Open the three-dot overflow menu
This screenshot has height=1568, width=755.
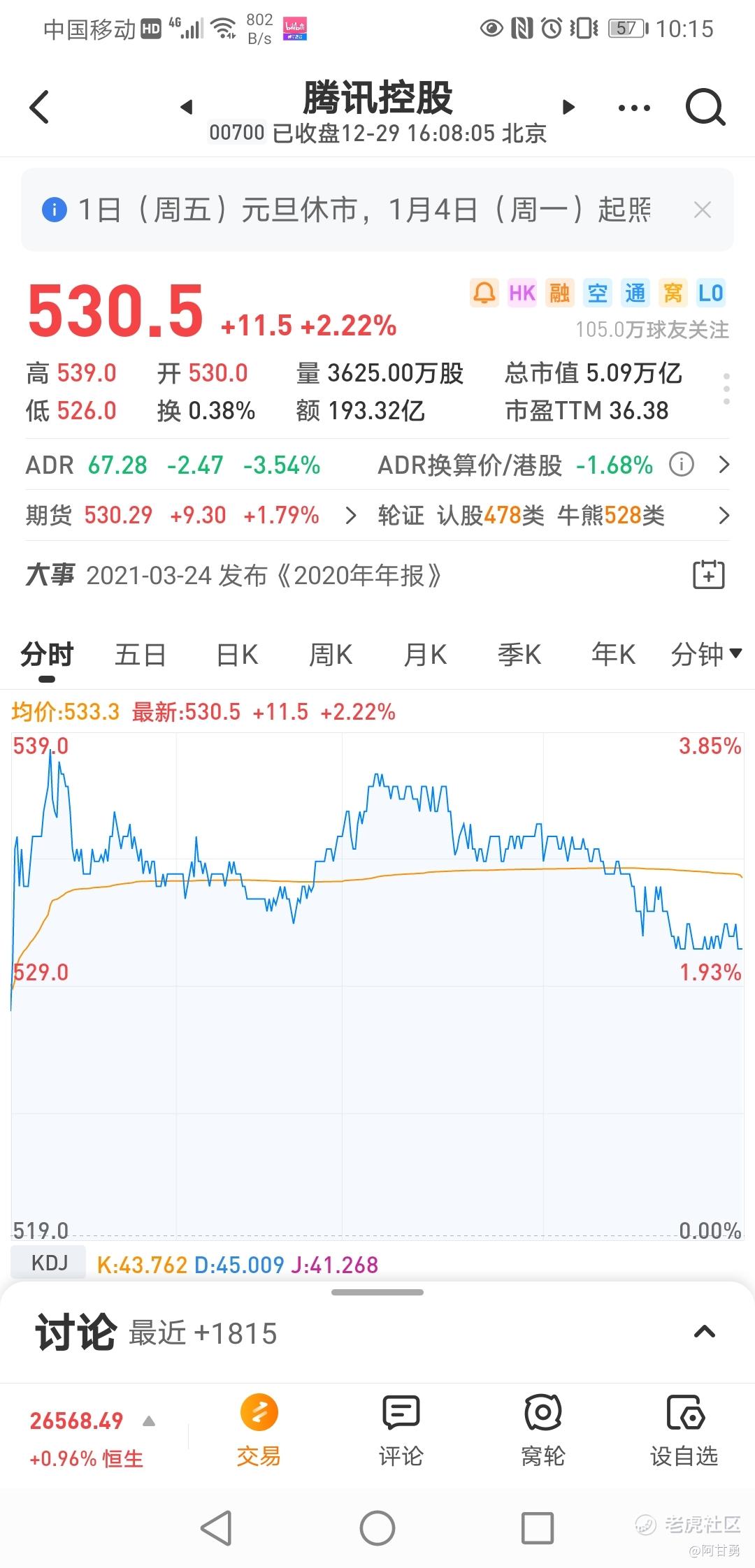pos(635,108)
